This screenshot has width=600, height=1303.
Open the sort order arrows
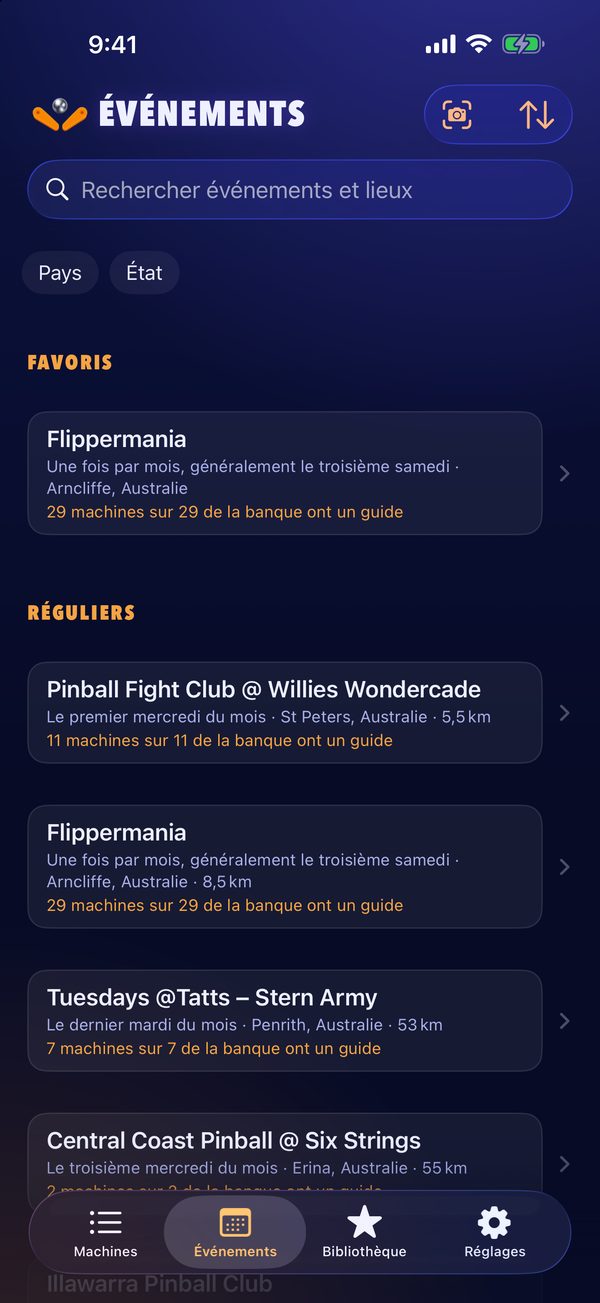(536, 115)
